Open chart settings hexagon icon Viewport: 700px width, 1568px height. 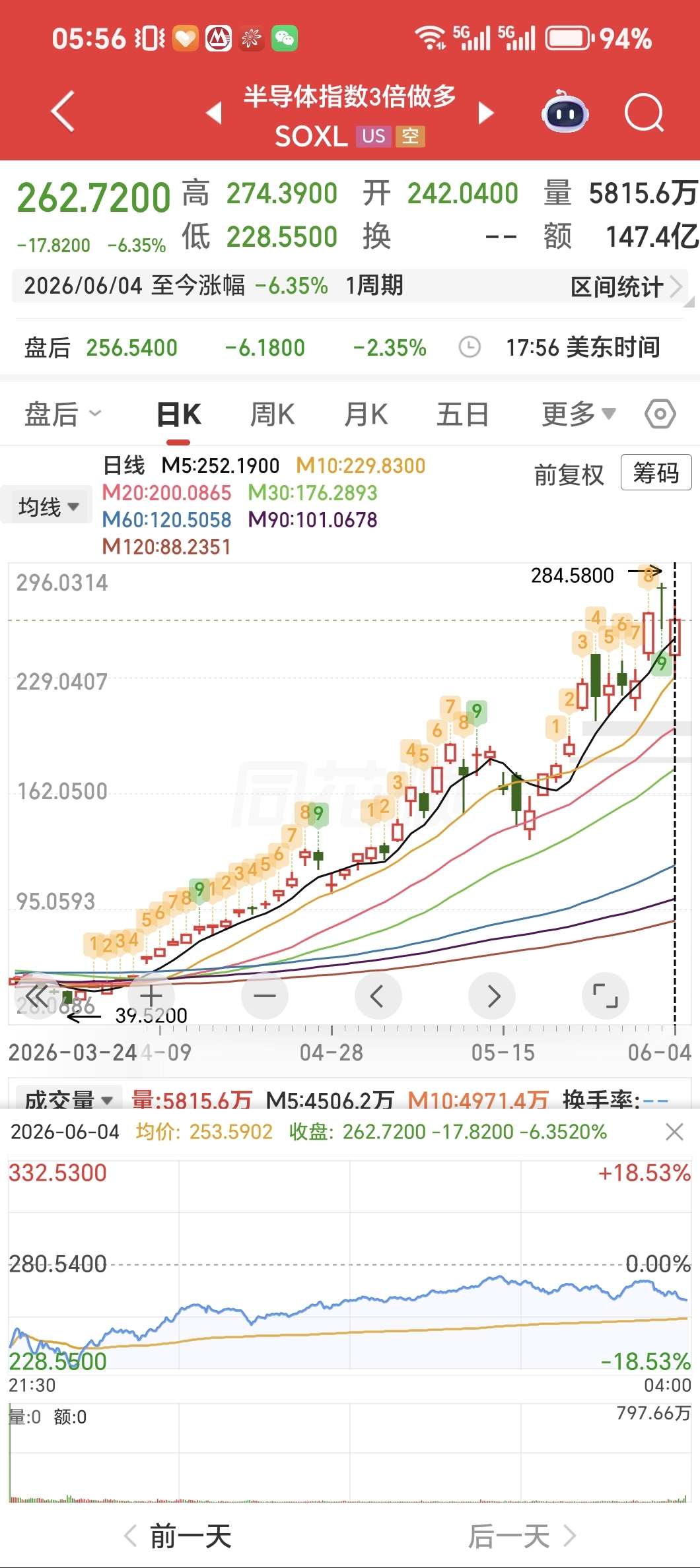[x=660, y=414]
